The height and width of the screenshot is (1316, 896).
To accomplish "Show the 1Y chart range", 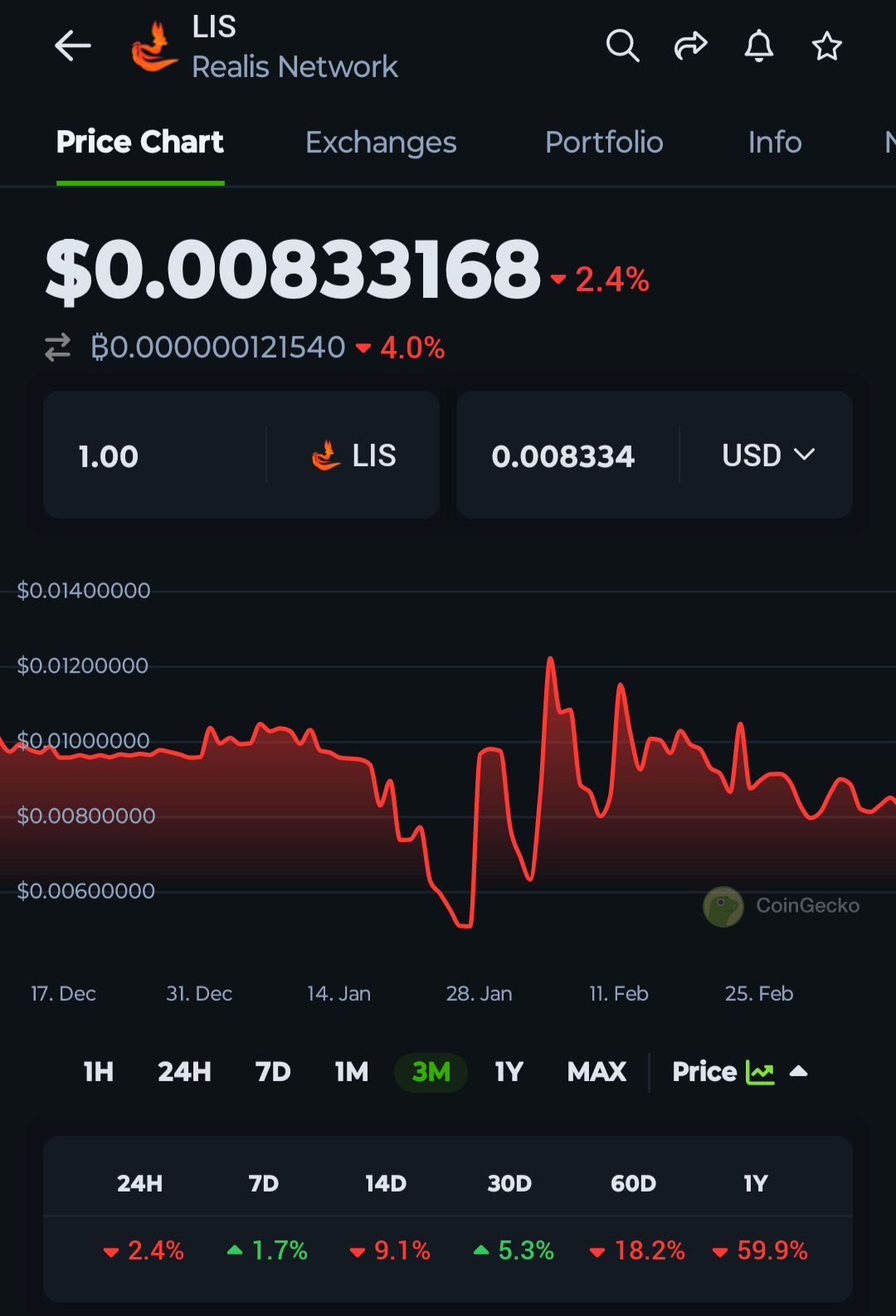I will pyautogui.click(x=509, y=1072).
